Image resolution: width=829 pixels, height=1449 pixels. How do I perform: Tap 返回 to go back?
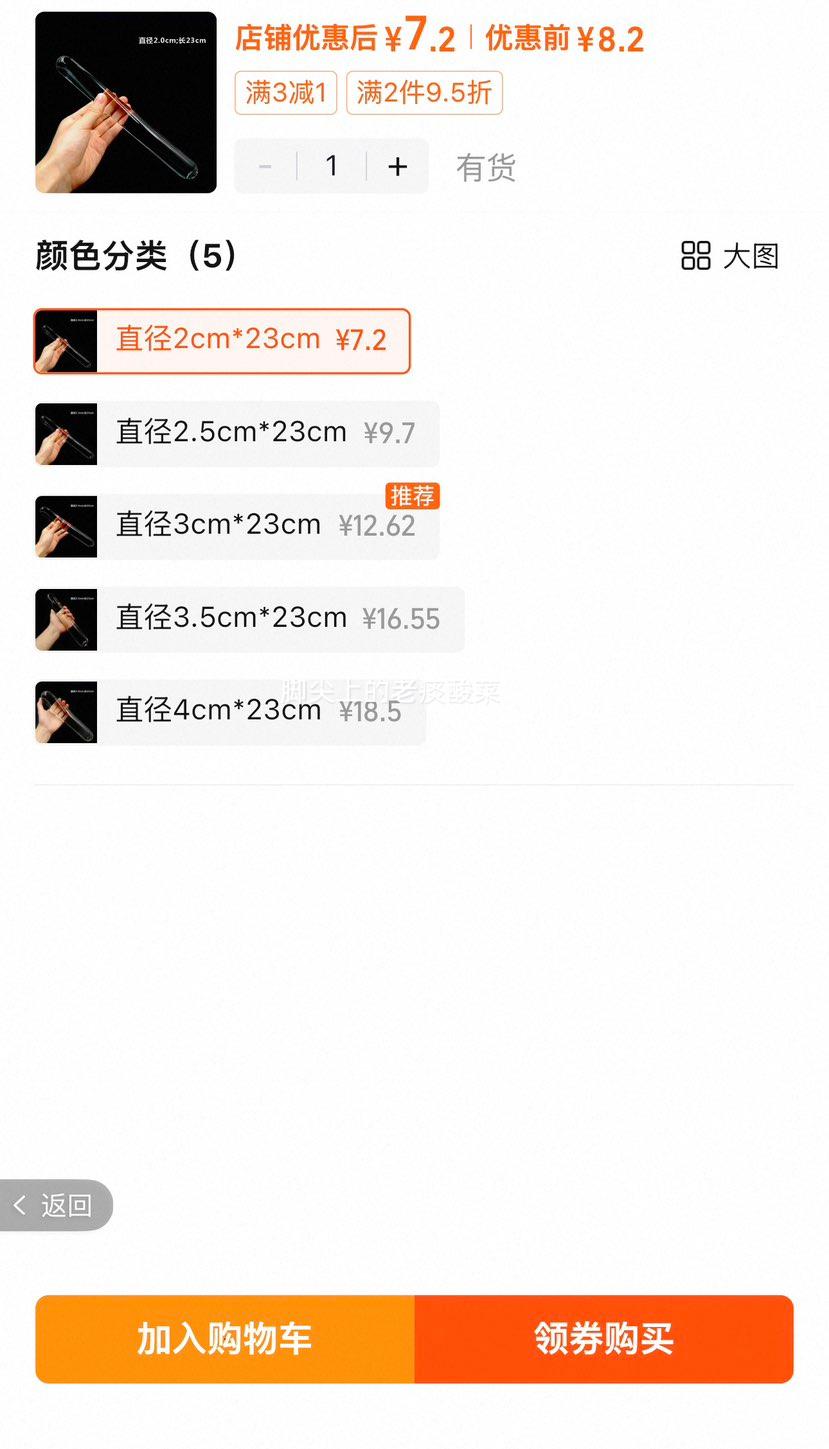point(56,1205)
